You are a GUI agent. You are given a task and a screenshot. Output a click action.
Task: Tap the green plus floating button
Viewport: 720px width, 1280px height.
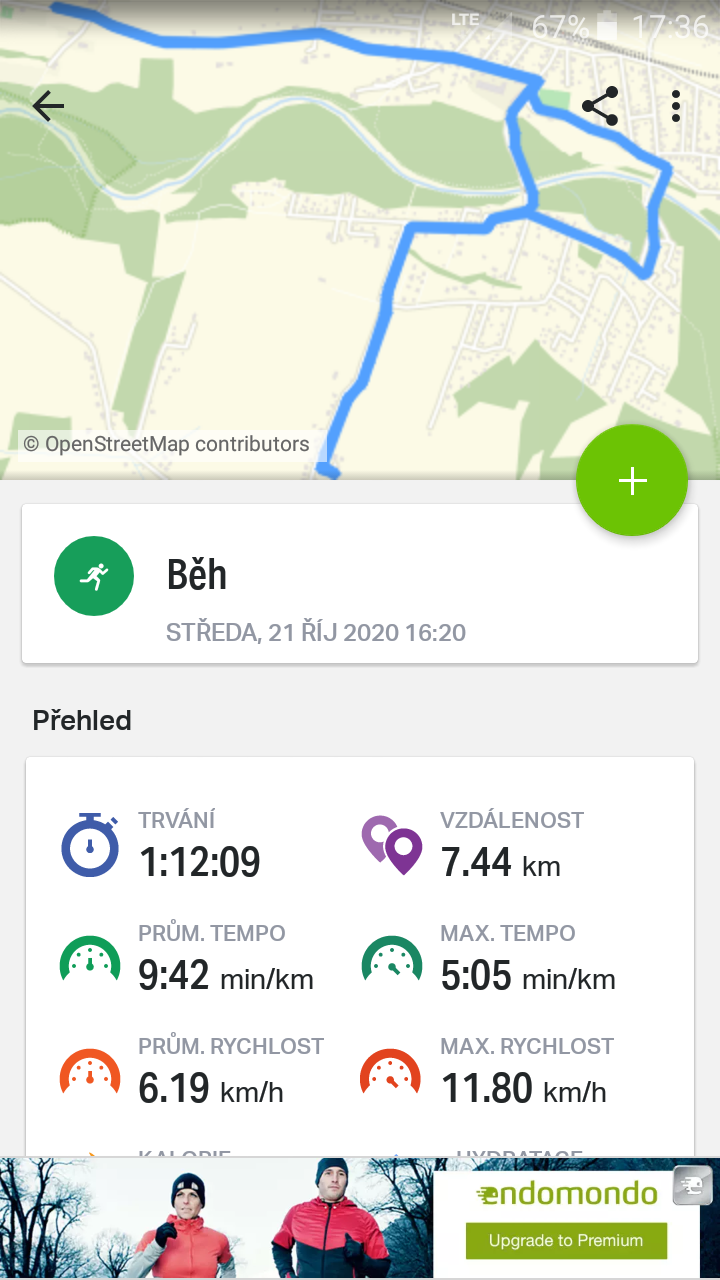pos(632,481)
